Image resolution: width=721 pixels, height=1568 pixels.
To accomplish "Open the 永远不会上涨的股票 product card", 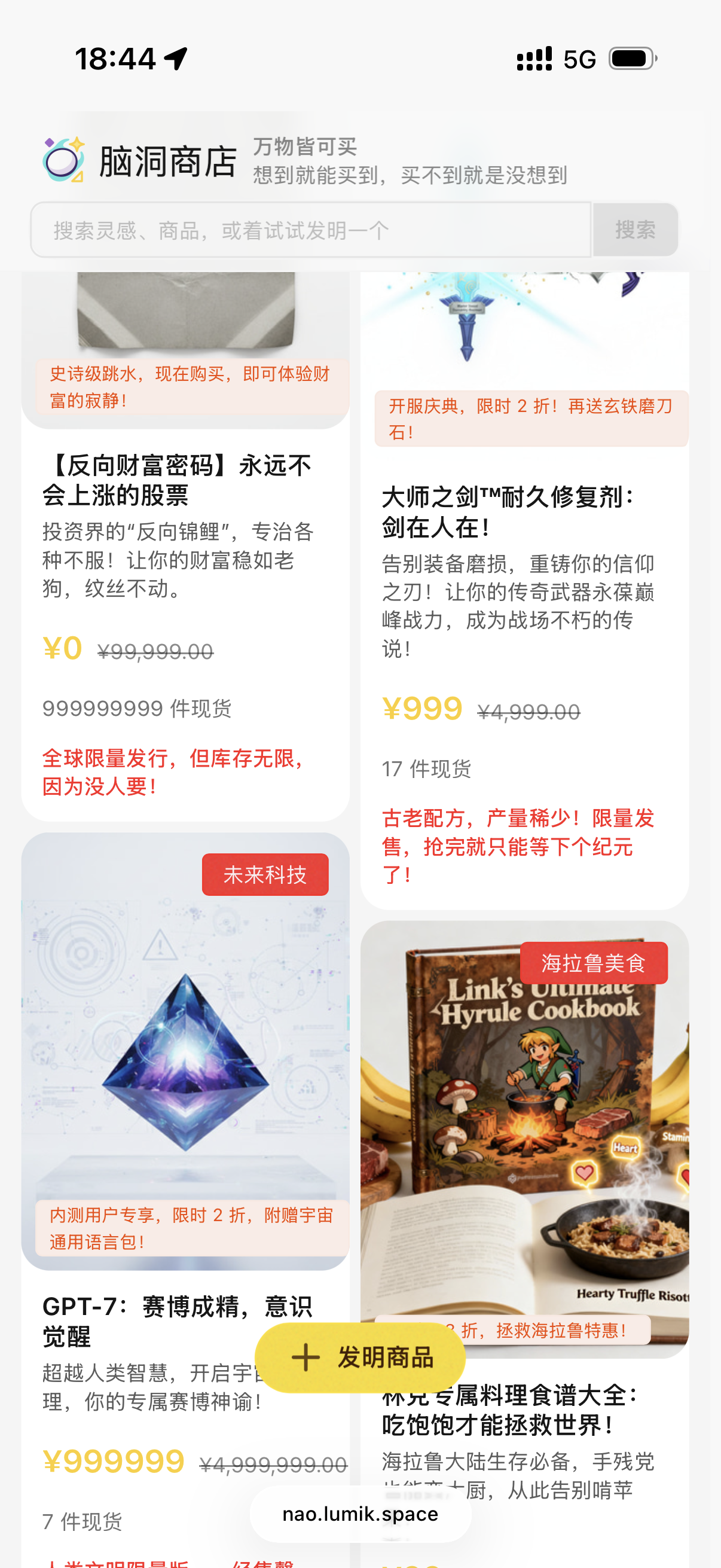I will pos(176,481).
